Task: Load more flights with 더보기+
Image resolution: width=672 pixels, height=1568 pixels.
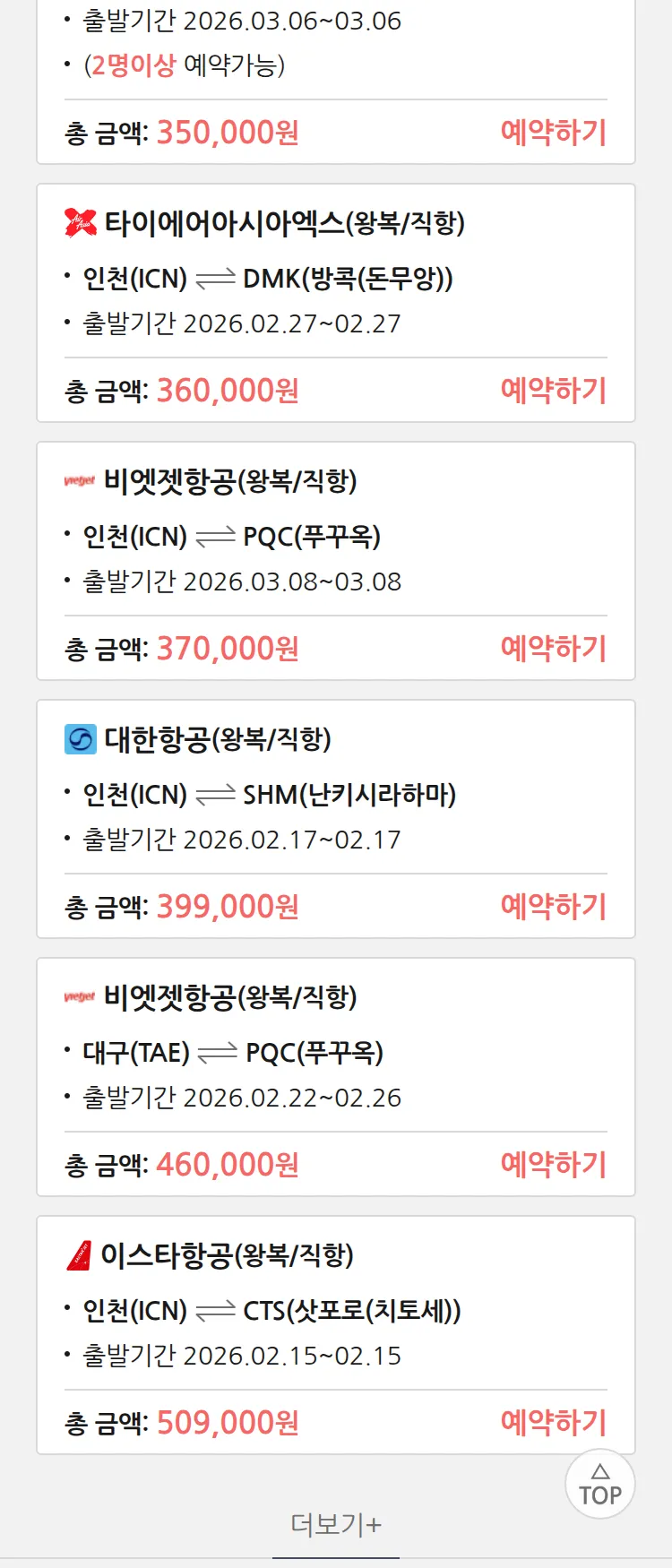Action: [336, 1524]
